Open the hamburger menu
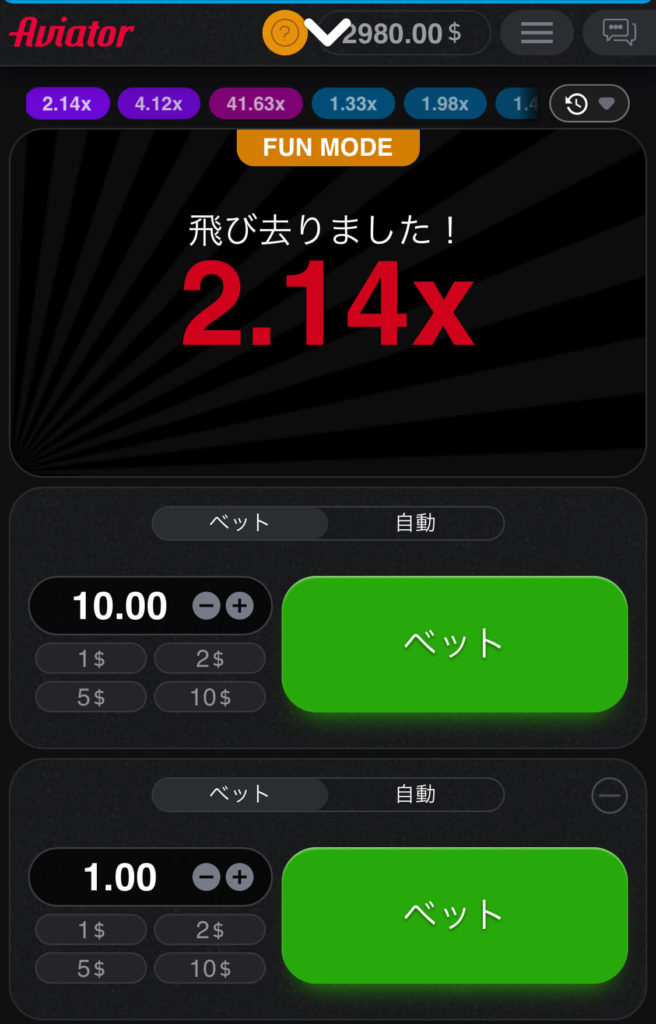The width and height of the screenshot is (656, 1024). [537, 33]
